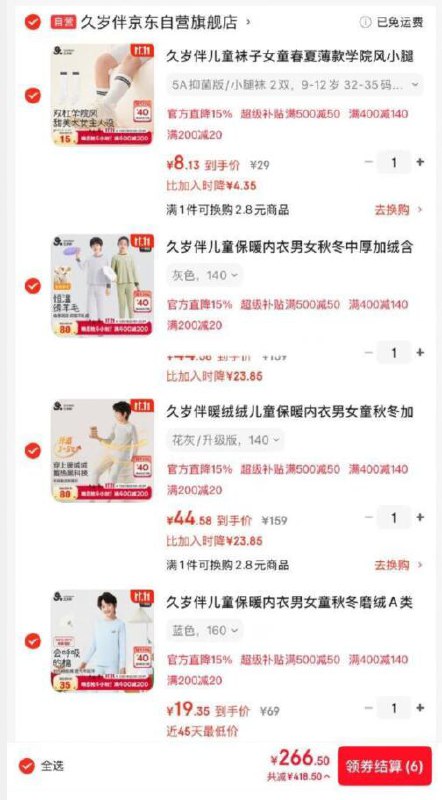Uncheck the 中厚加绒 thermal underwear item
This screenshot has width=442, height=800.
point(33,286)
